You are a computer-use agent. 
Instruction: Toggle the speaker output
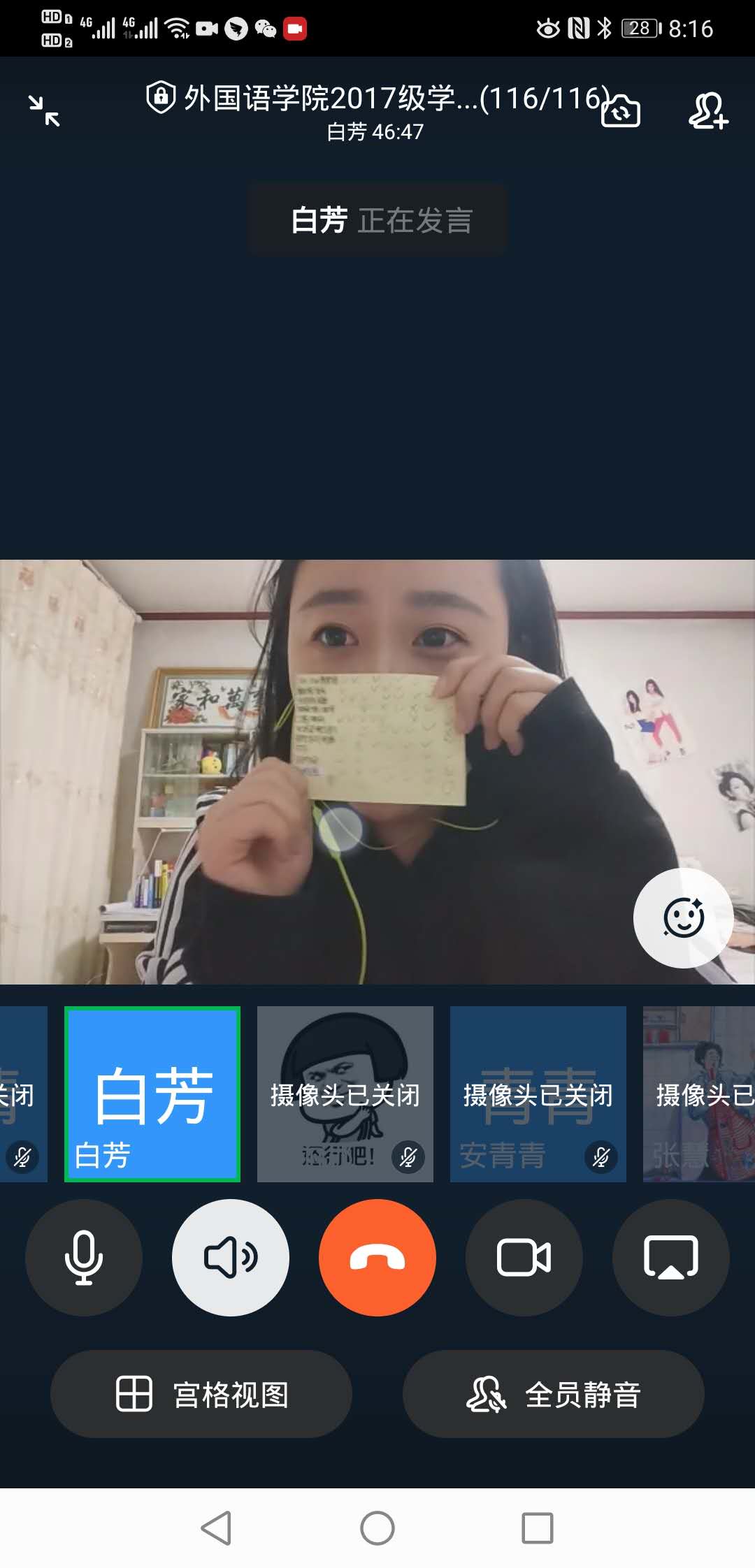click(x=231, y=1258)
